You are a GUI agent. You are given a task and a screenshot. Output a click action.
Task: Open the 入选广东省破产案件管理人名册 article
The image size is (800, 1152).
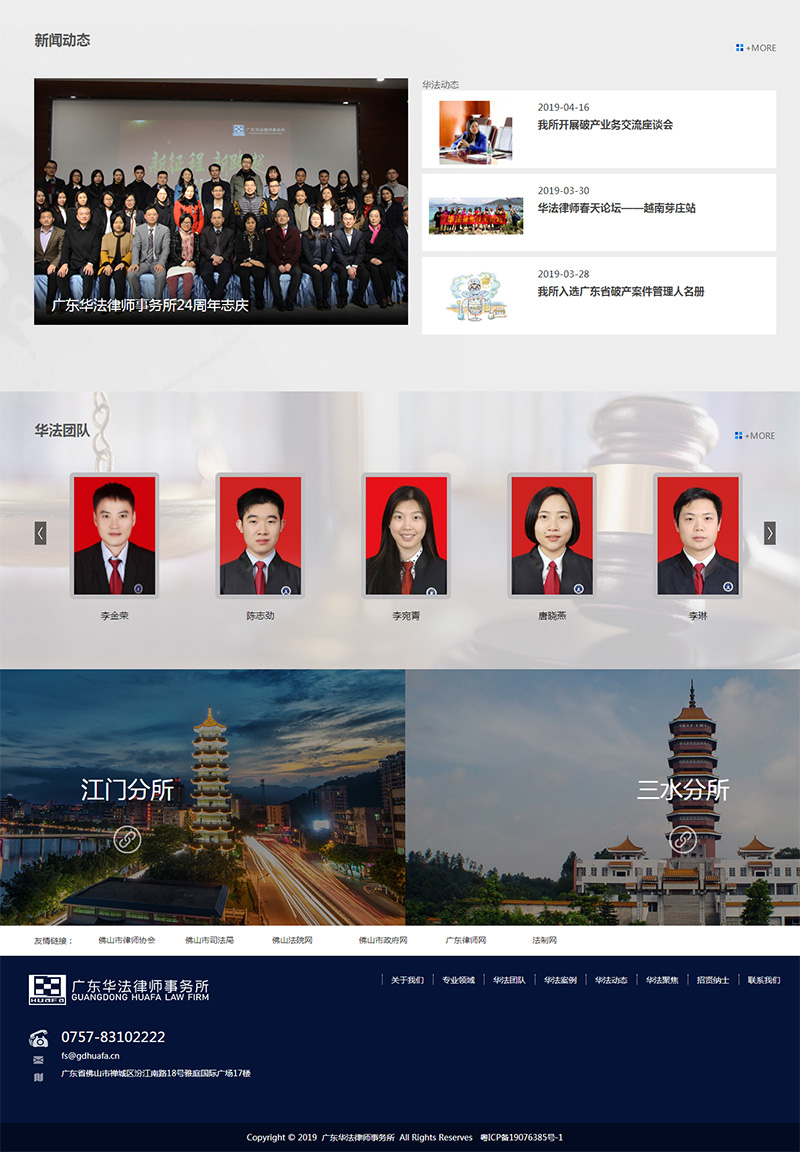click(x=620, y=291)
